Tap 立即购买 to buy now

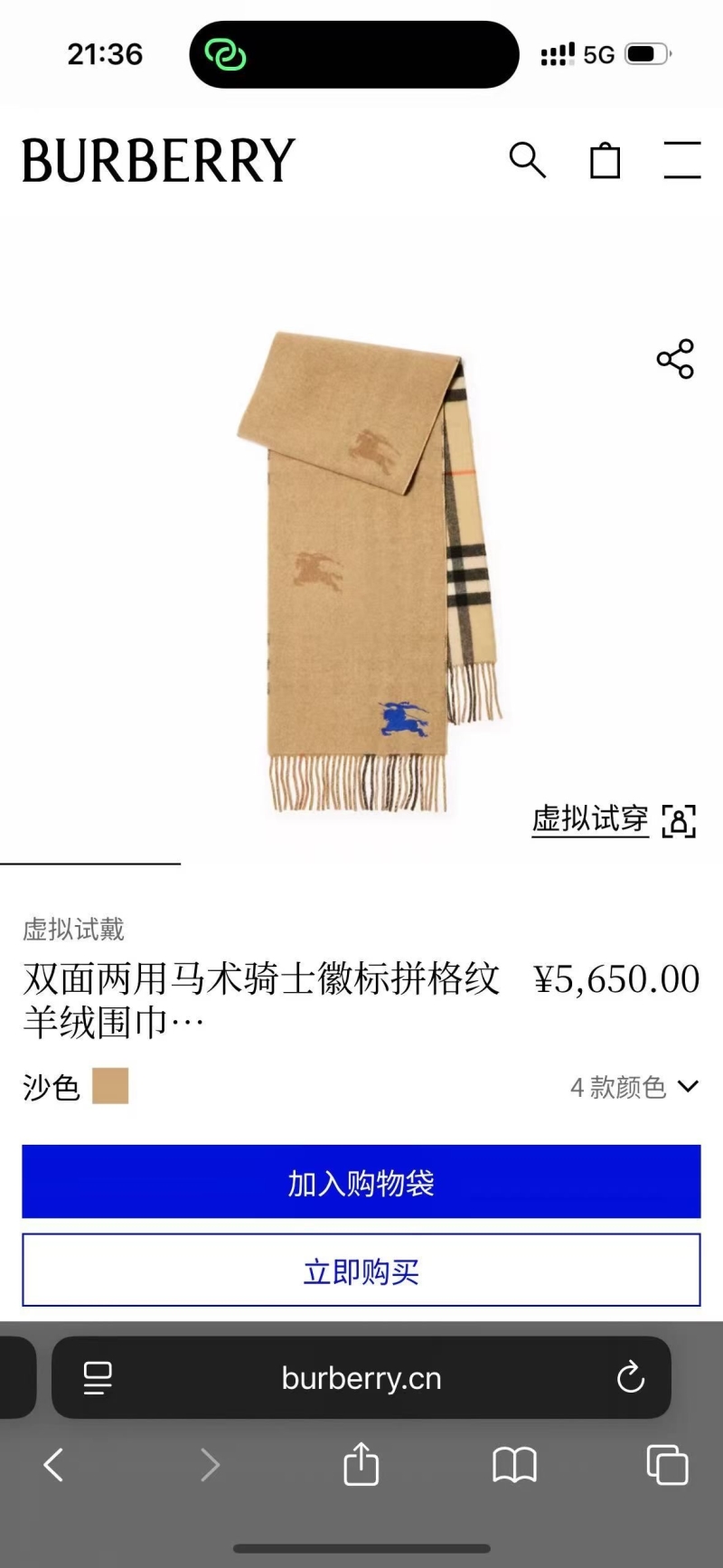pos(361,1270)
